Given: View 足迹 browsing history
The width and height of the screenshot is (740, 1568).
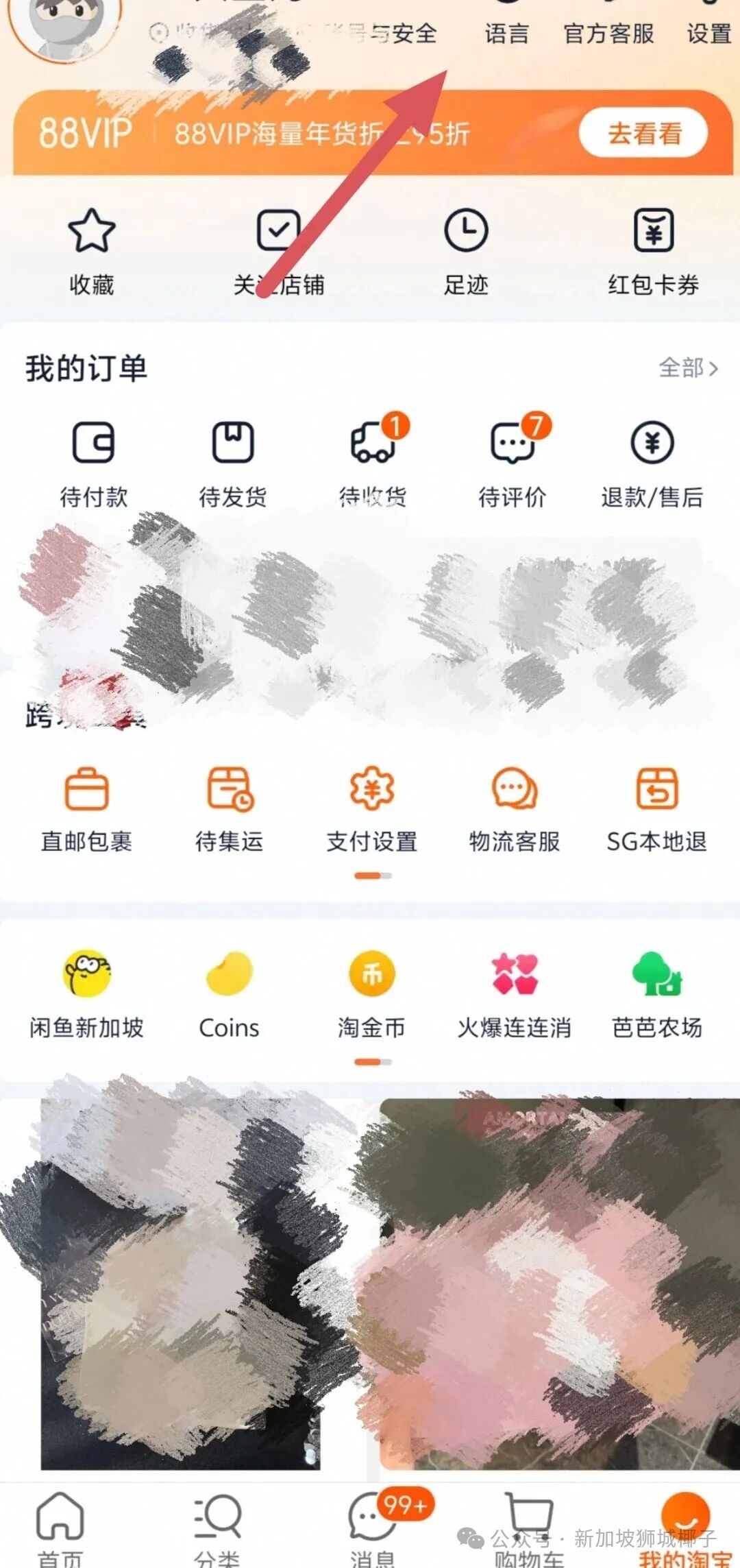Looking at the screenshot, I should pyautogui.click(x=466, y=251).
